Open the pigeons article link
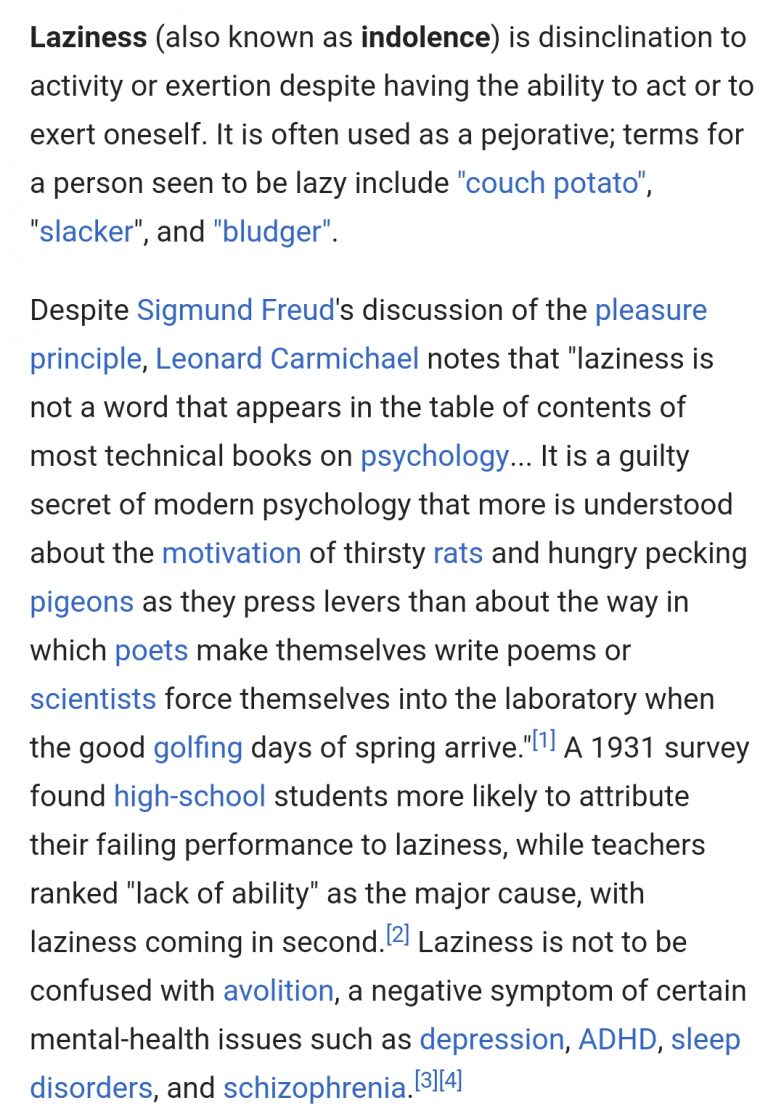The image size is (768, 1119). coord(81,602)
